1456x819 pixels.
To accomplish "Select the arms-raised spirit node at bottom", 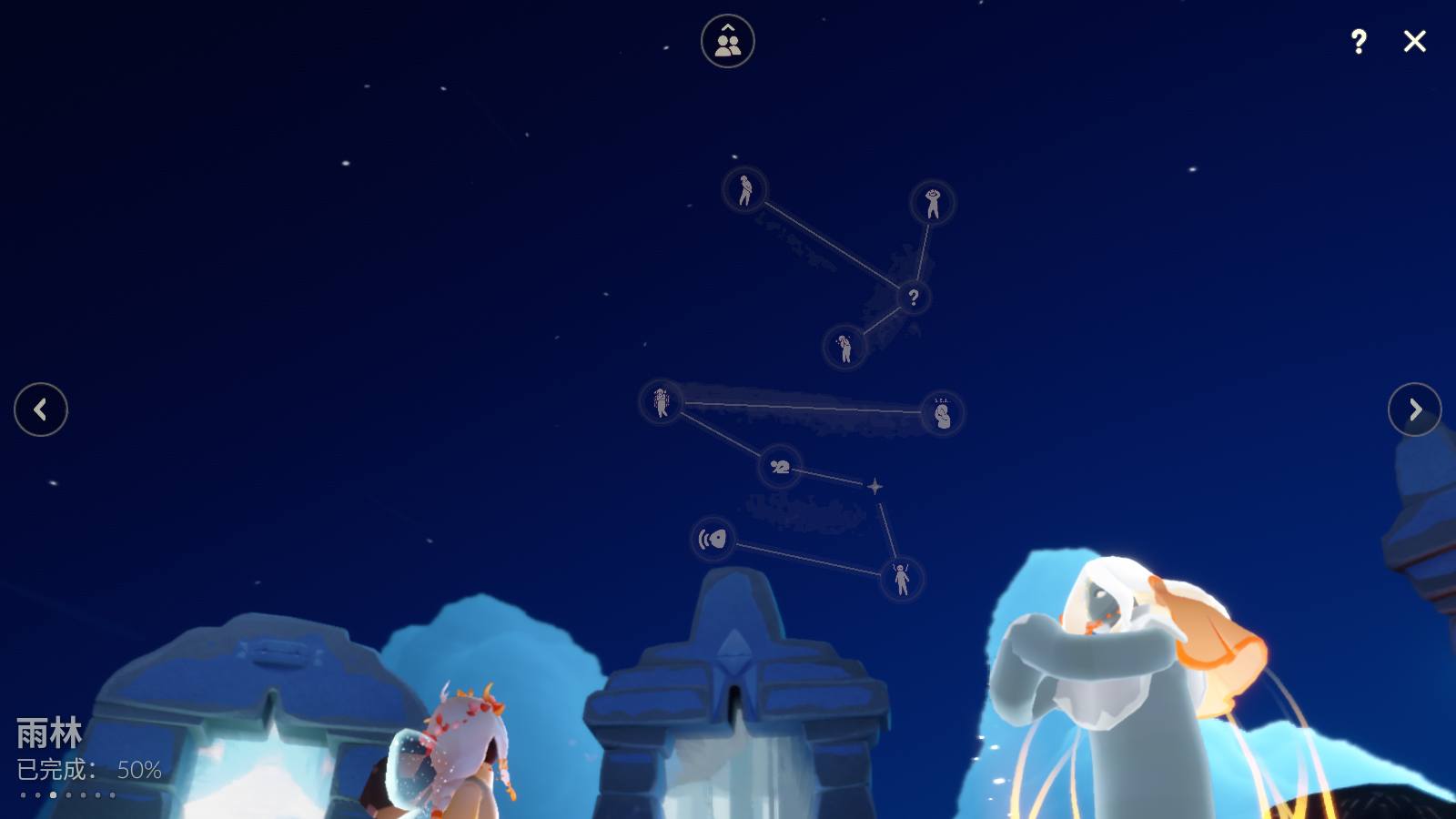I will (x=902, y=579).
